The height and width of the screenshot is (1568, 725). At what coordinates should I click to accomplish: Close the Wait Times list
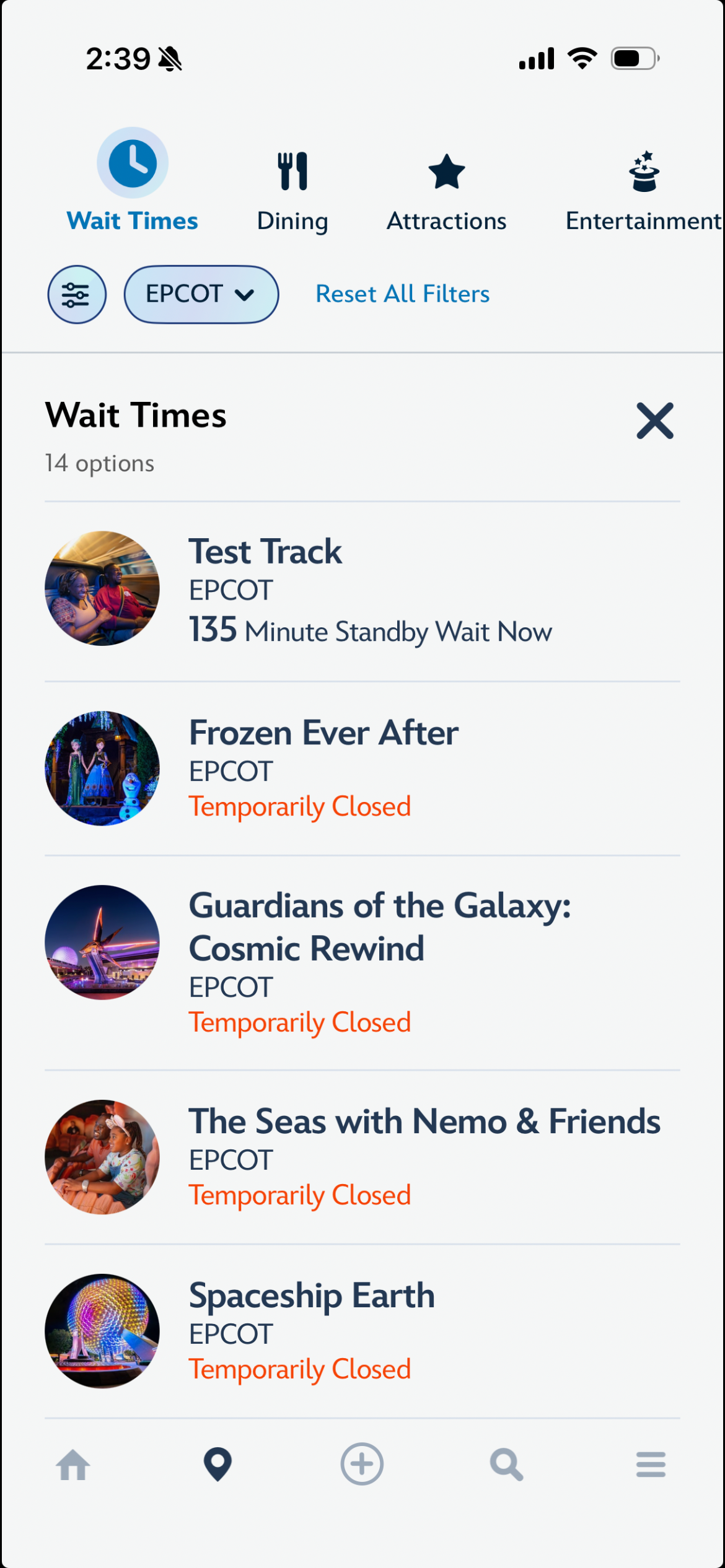click(654, 421)
